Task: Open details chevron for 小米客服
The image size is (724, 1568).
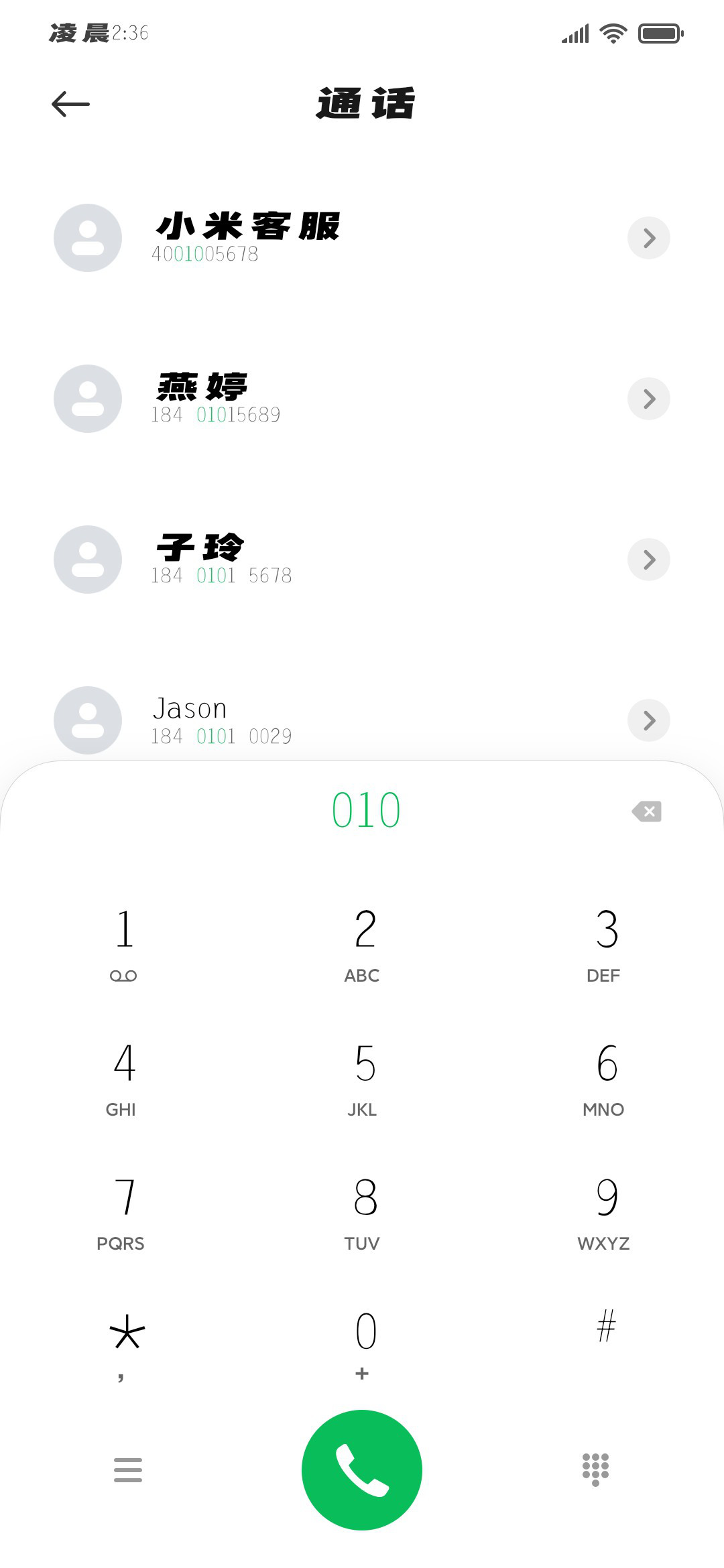Action: [648, 238]
